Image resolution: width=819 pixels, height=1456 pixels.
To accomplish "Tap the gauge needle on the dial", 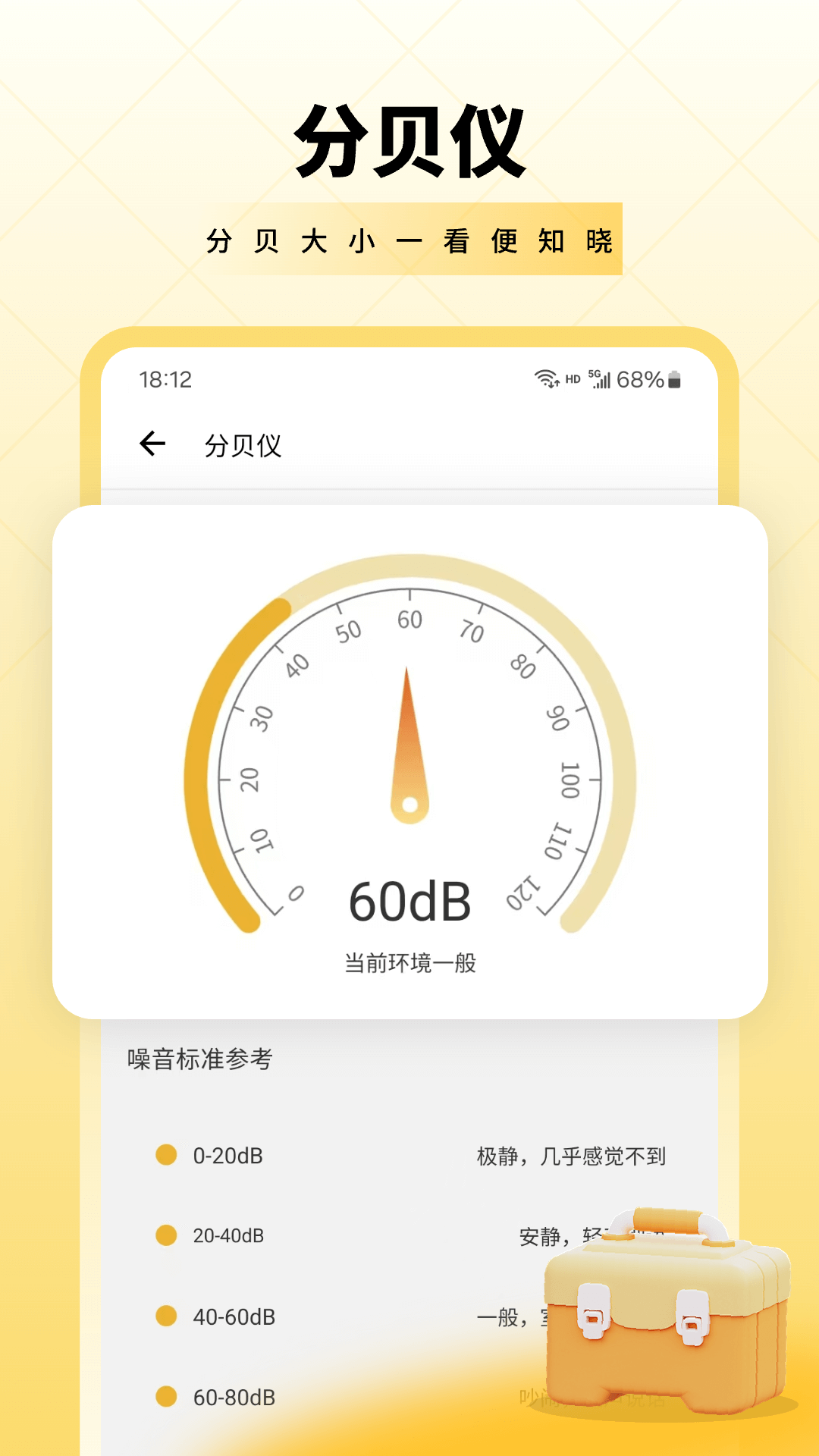I will [409, 736].
